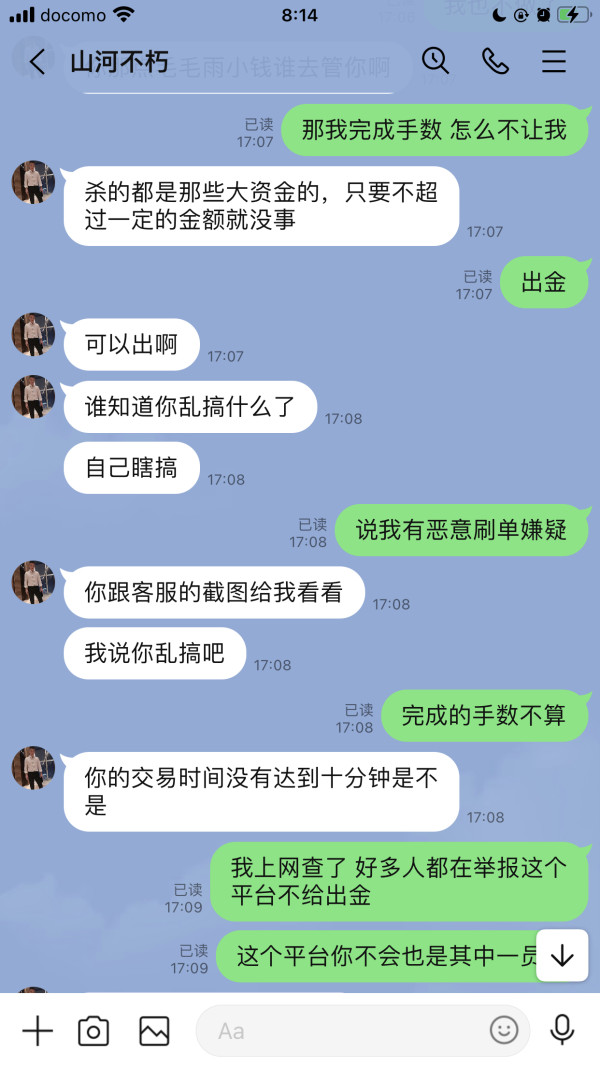Viewport: 600px width, 1067px height.
Task: Record a voice message with the microphone
Action: pos(562,1030)
